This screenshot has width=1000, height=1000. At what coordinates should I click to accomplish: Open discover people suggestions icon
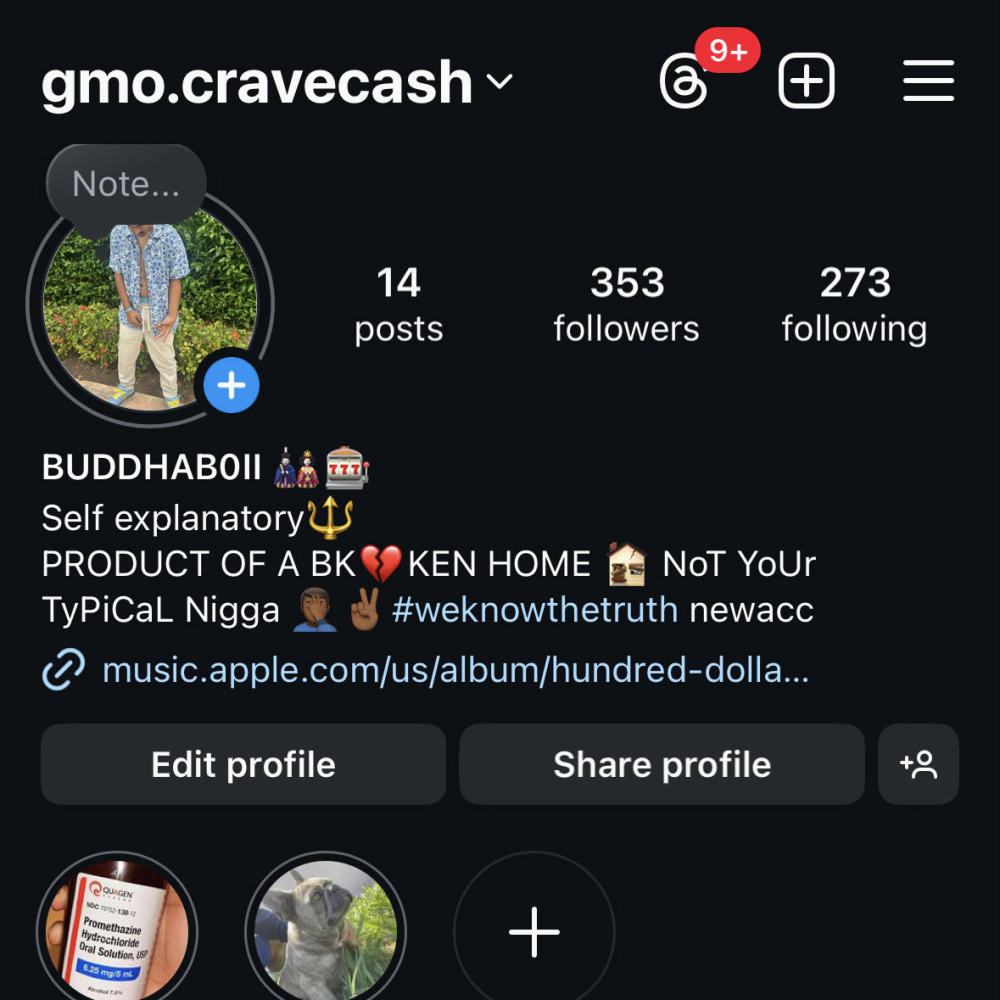tap(918, 765)
